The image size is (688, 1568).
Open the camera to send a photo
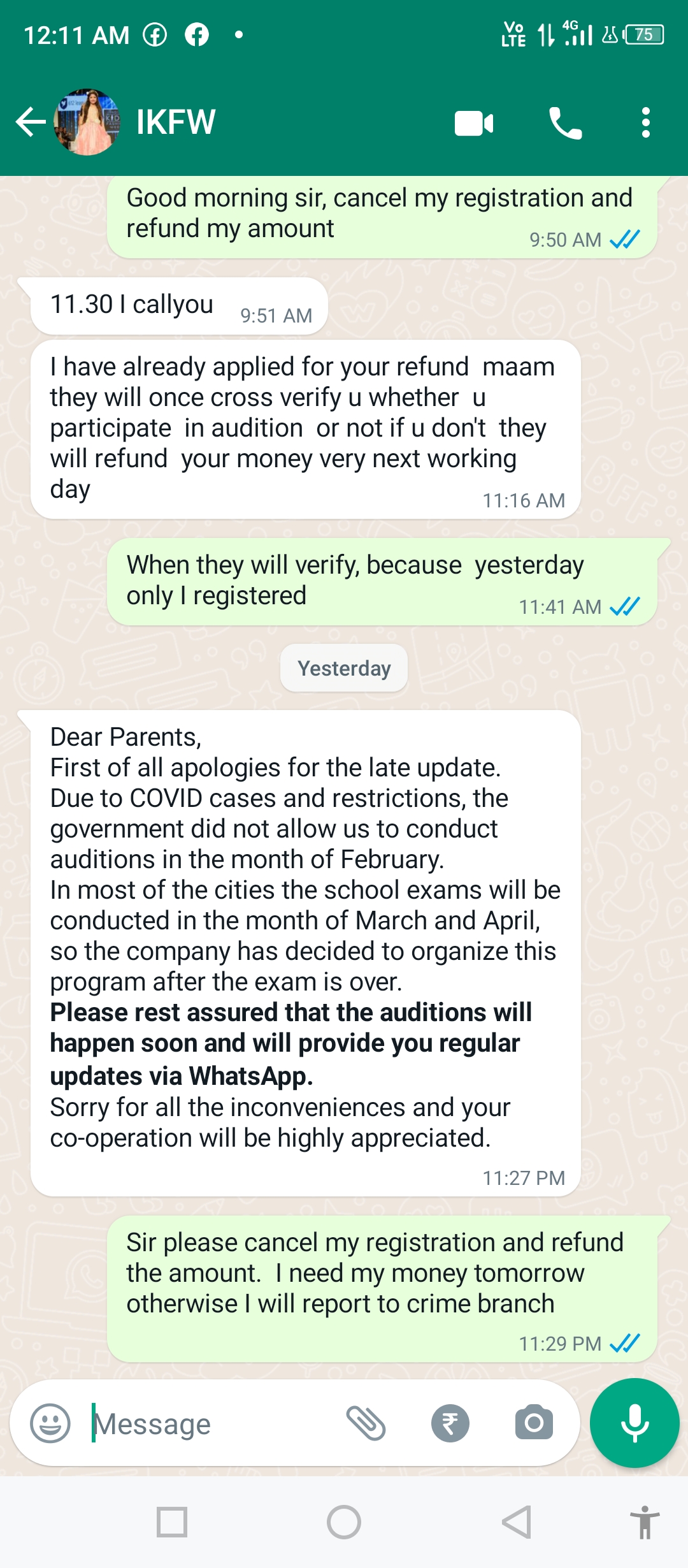[534, 1423]
